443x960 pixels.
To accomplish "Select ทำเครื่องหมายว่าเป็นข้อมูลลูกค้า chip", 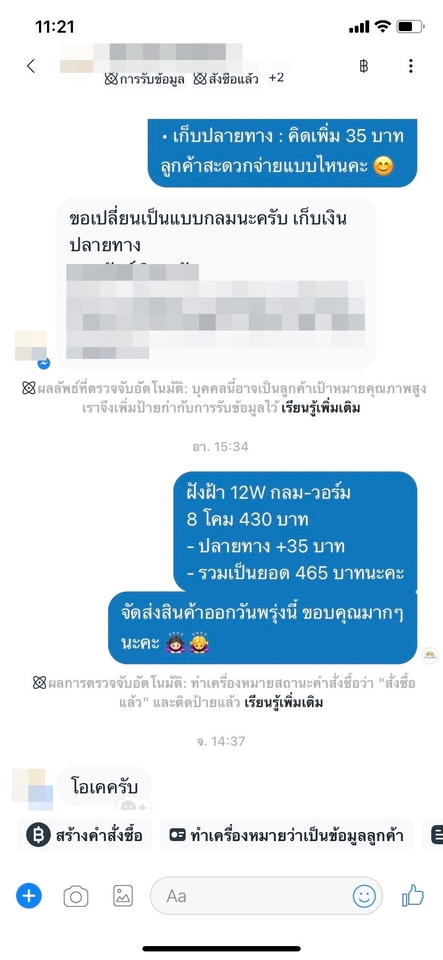I will 287,835.
